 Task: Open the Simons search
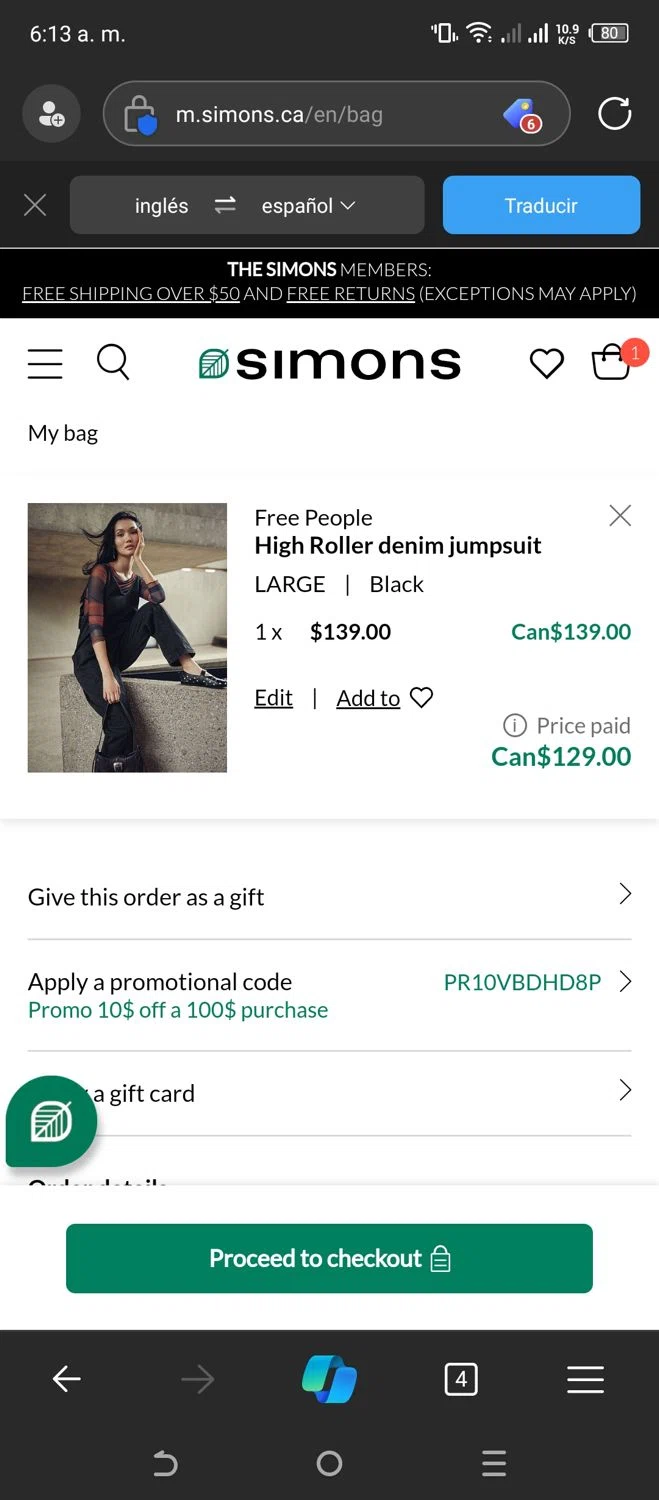pos(113,363)
